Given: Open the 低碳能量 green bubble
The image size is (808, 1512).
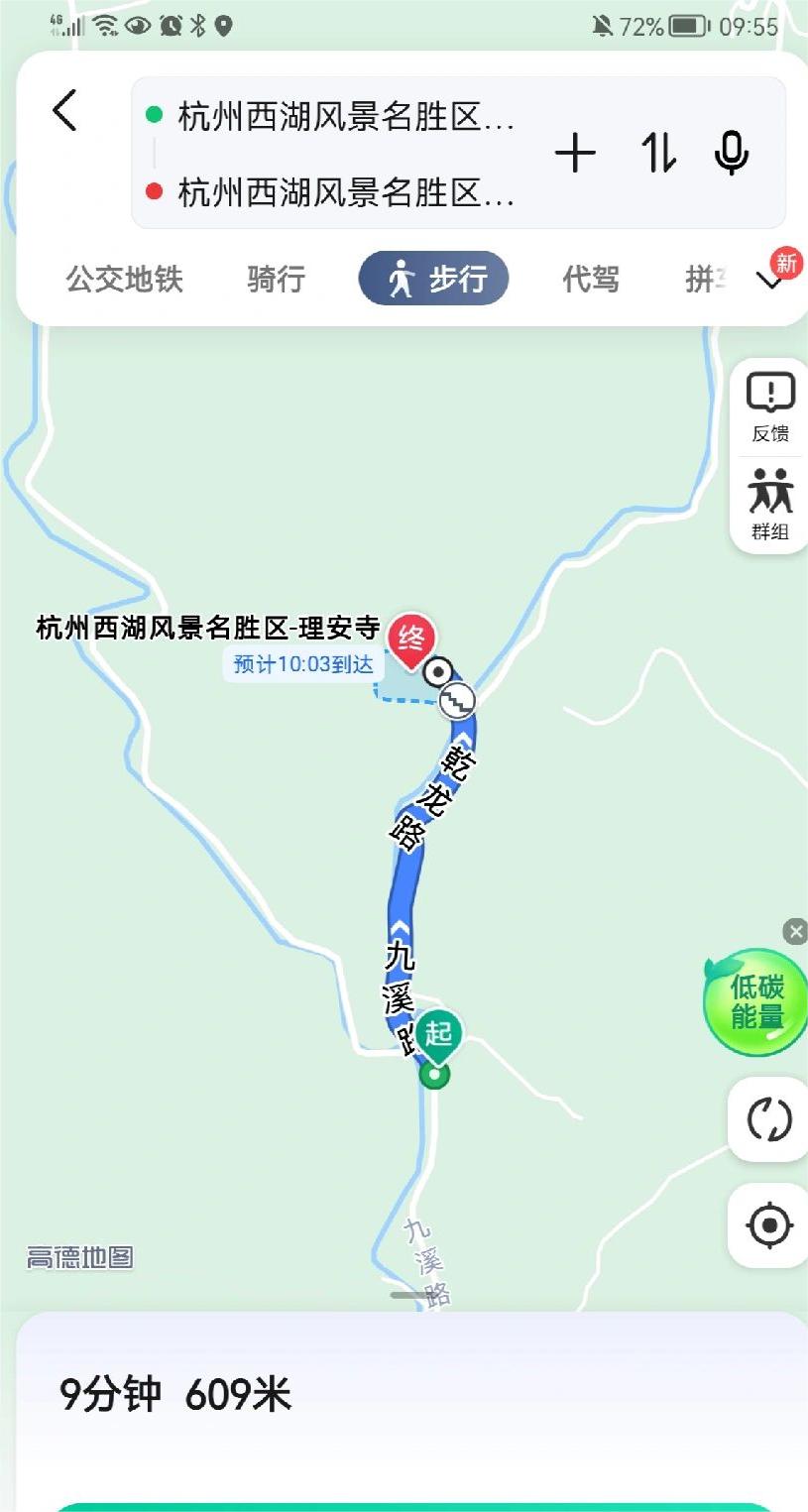Looking at the screenshot, I should click(755, 1001).
